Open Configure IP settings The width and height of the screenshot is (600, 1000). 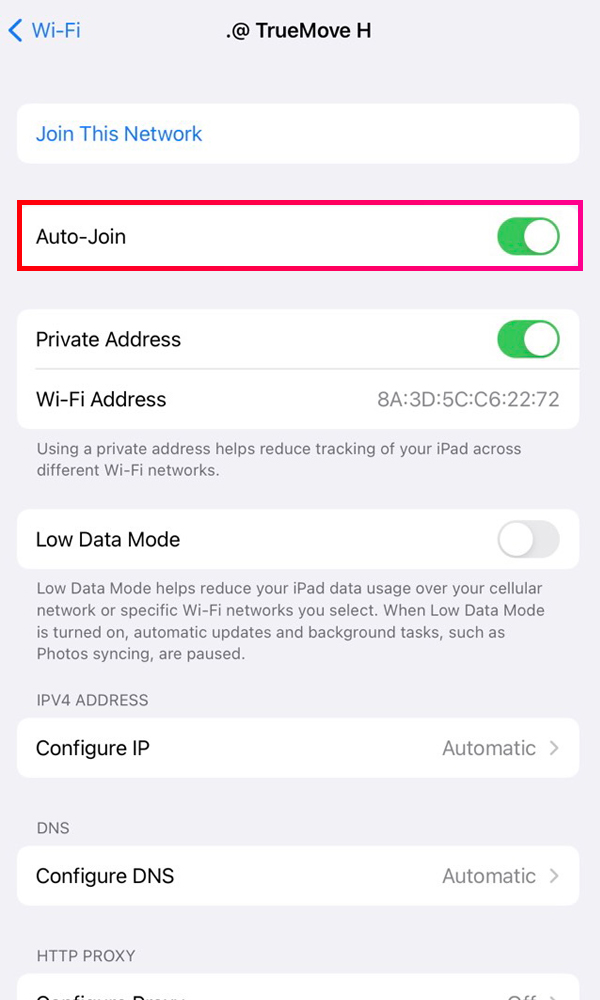pos(298,748)
